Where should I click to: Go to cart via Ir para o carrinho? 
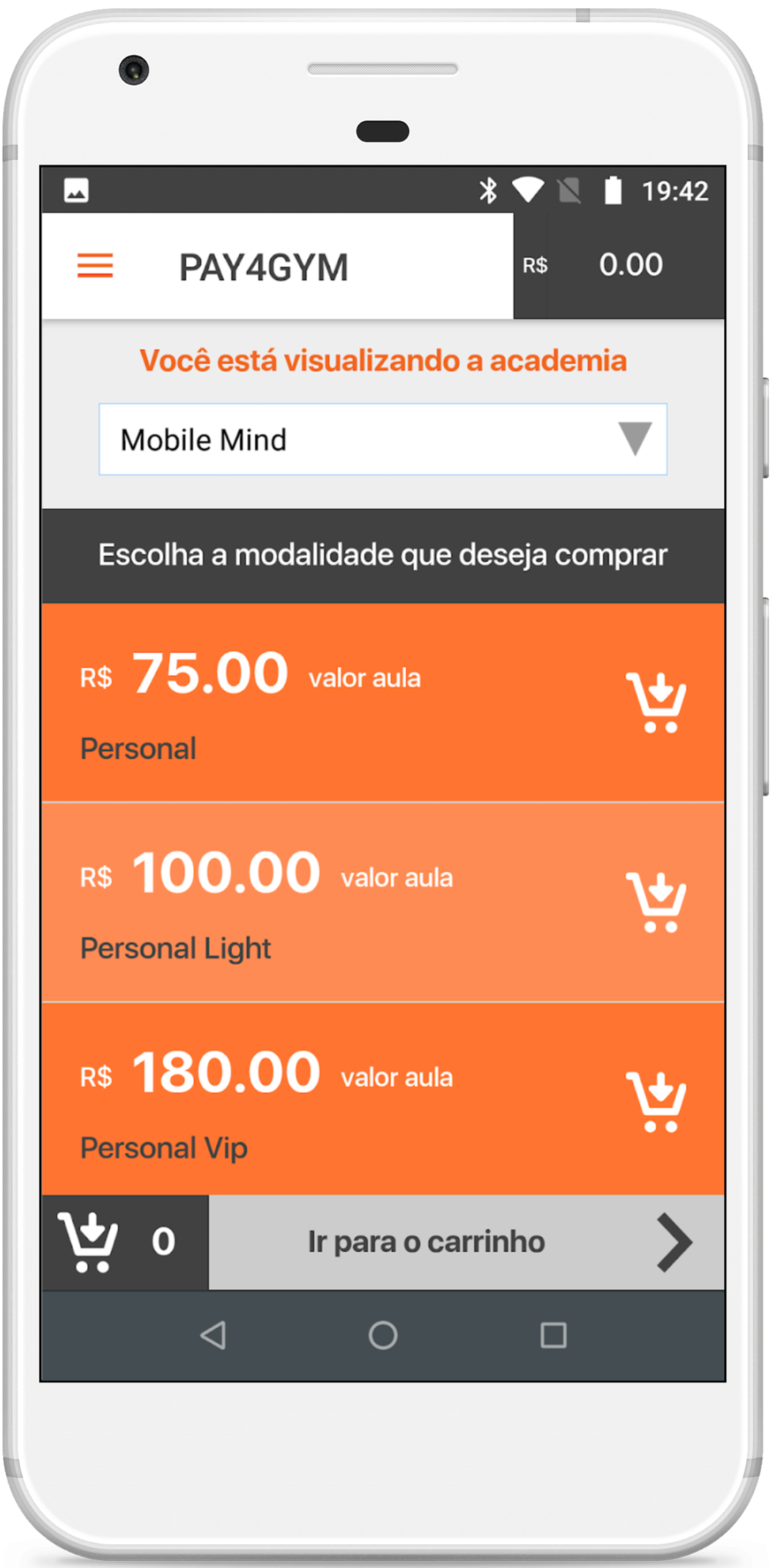point(467,1242)
